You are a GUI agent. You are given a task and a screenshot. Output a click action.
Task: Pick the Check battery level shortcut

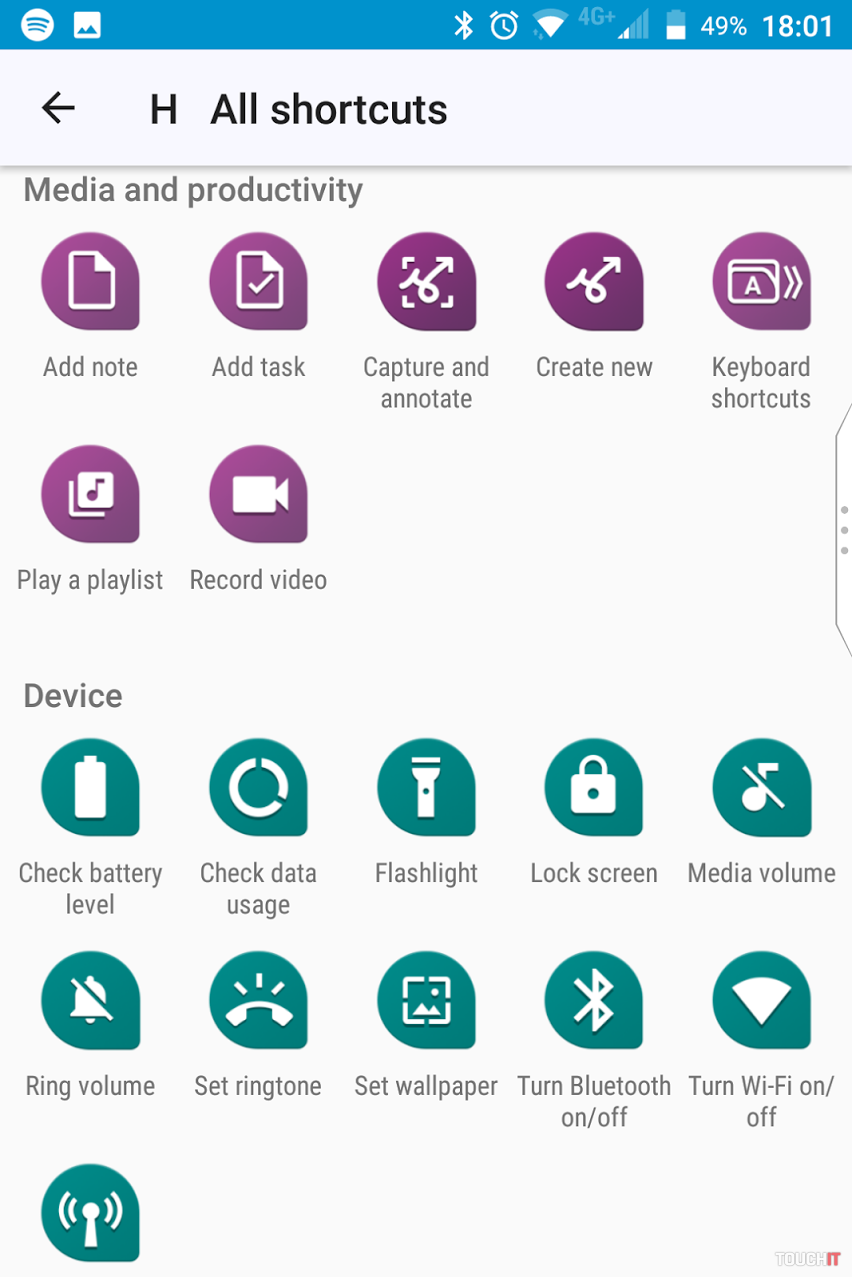pos(90,788)
